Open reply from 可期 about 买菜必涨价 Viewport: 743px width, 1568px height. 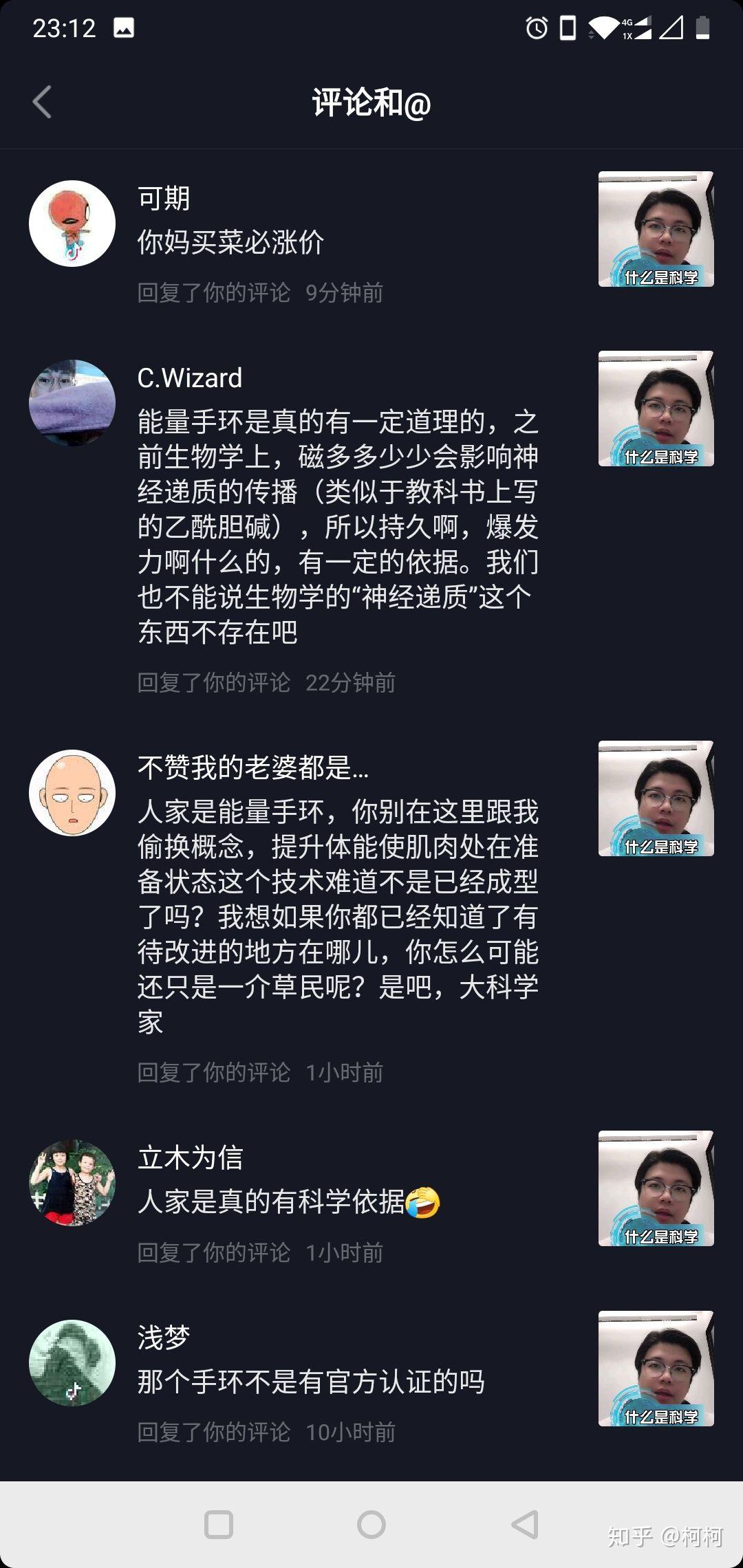pos(230,242)
